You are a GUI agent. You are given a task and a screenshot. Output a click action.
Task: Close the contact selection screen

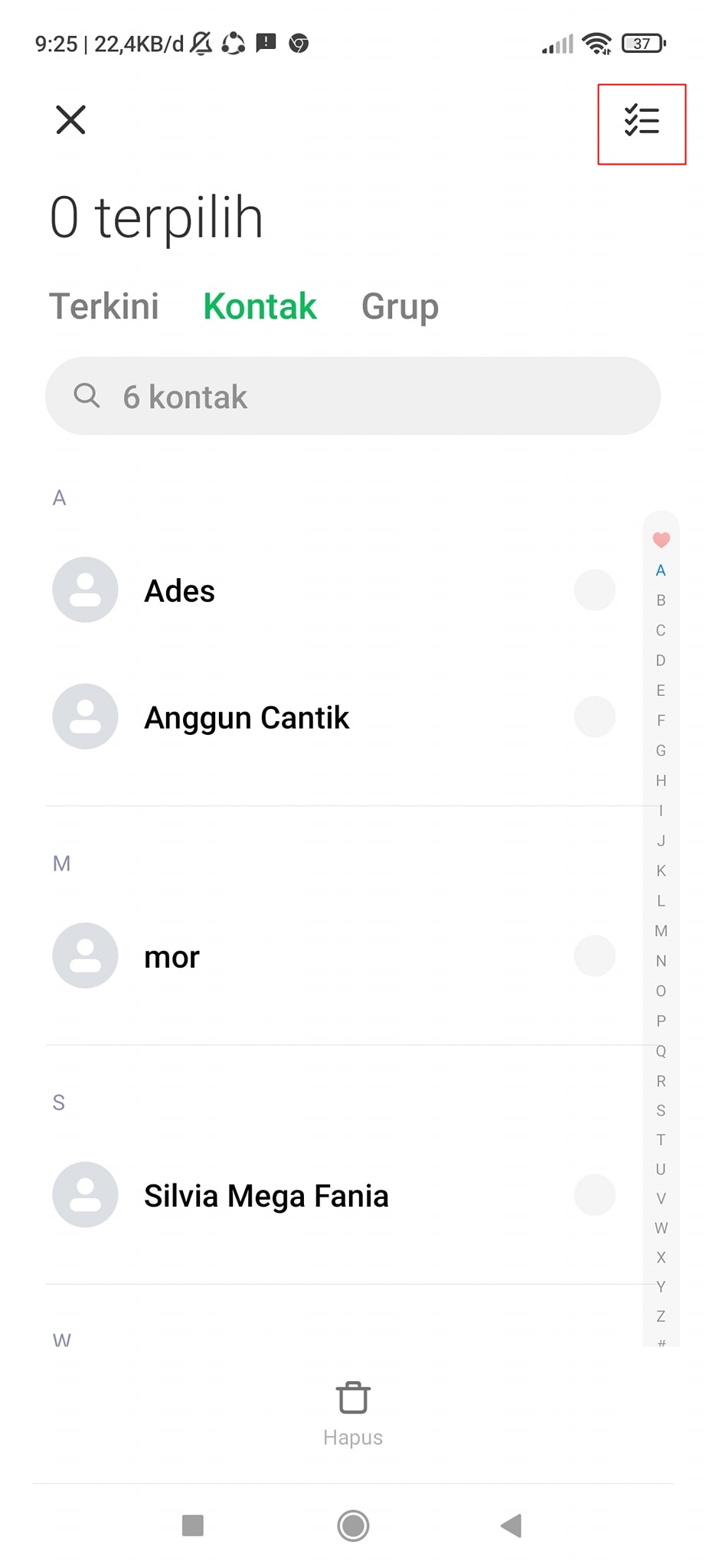click(x=70, y=119)
